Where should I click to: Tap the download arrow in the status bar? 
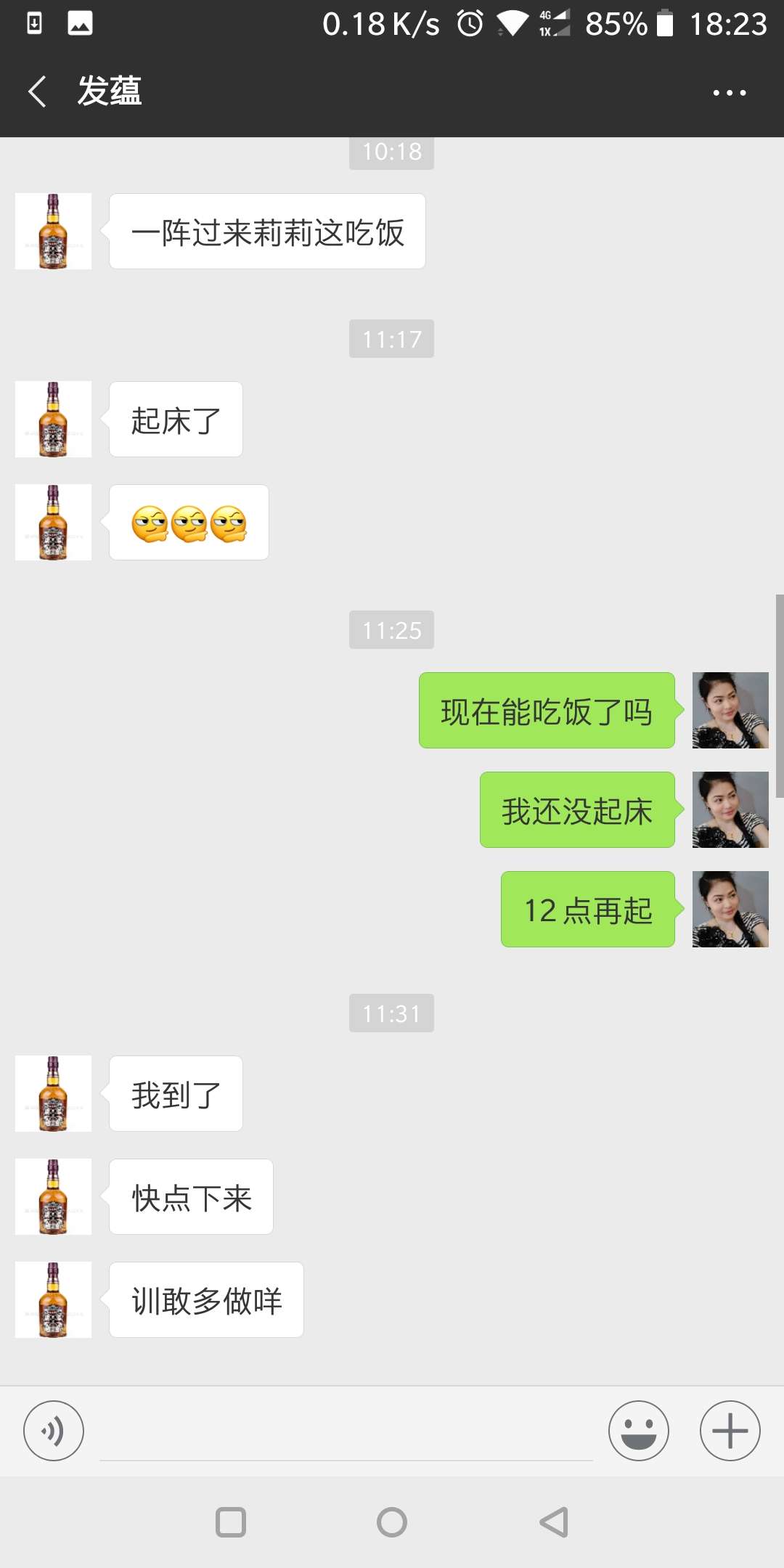(x=33, y=23)
